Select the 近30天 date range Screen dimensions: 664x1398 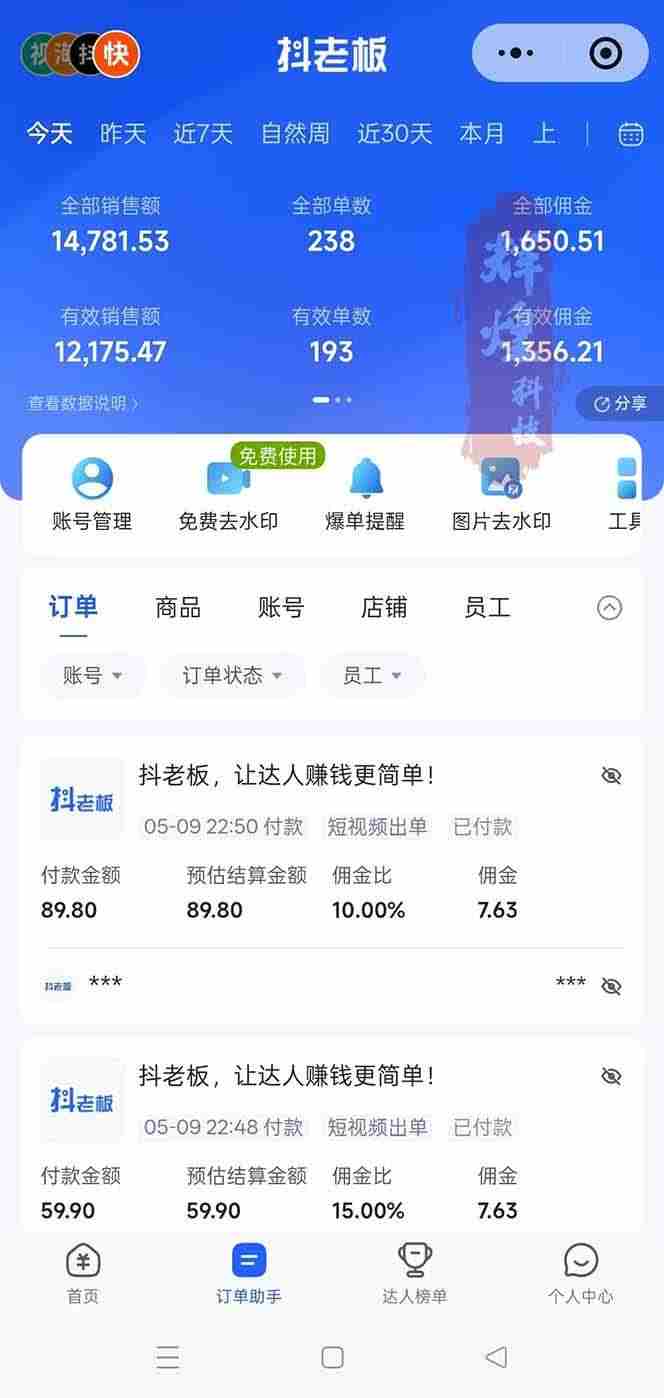click(395, 134)
